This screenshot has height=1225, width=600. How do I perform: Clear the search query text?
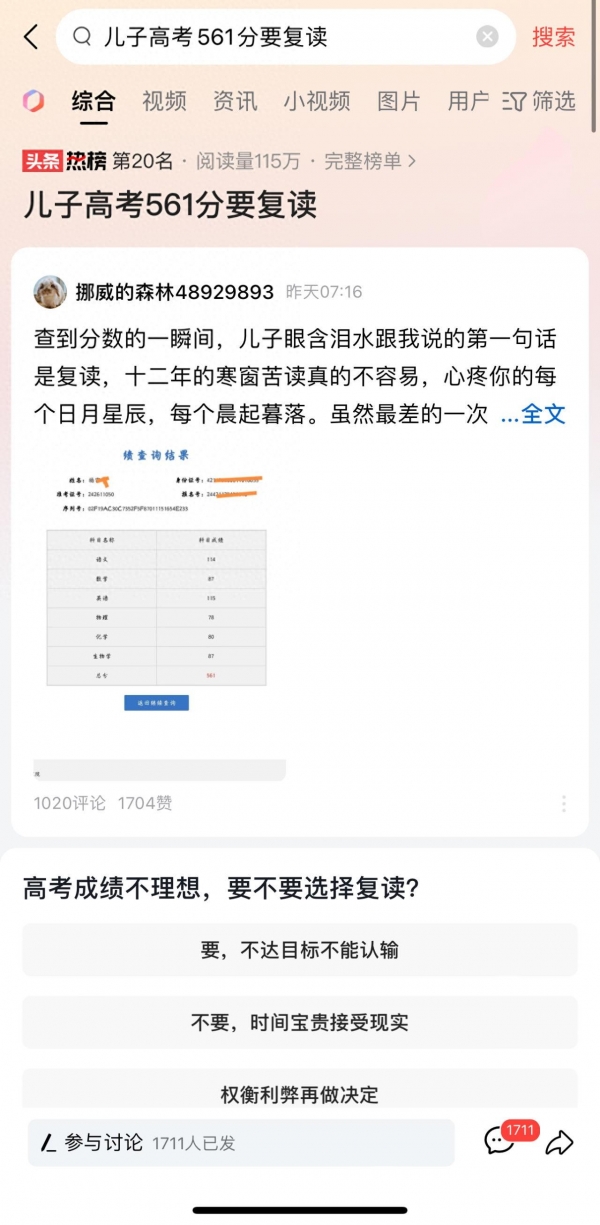click(487, 37)
